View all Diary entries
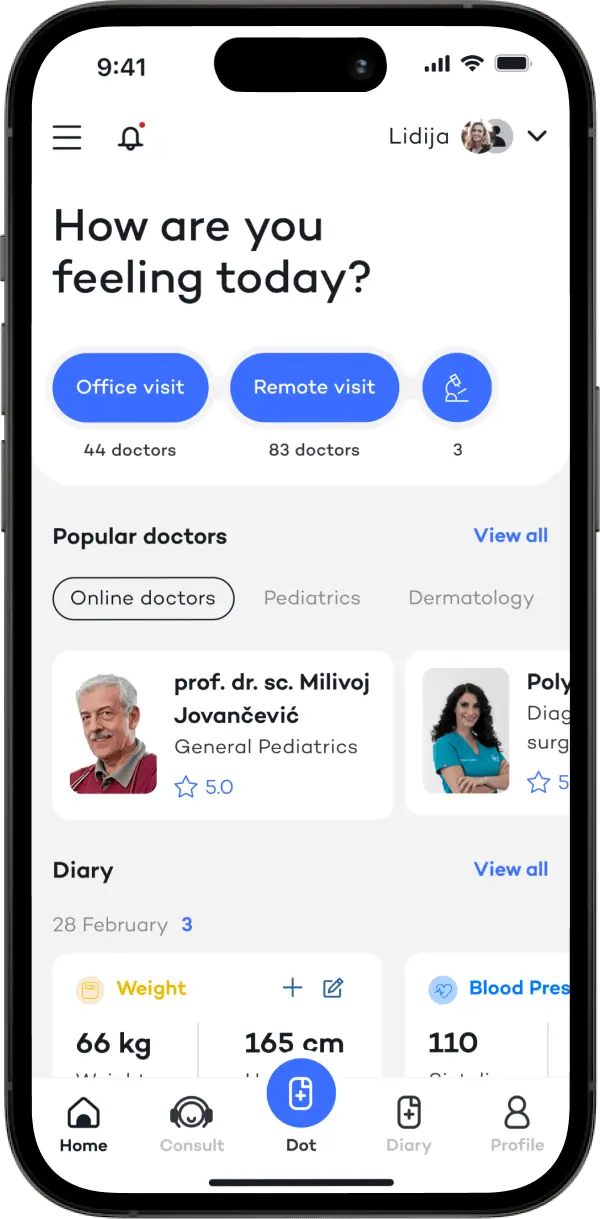This screenshot has height=1219, width=600. coord(510,869)
